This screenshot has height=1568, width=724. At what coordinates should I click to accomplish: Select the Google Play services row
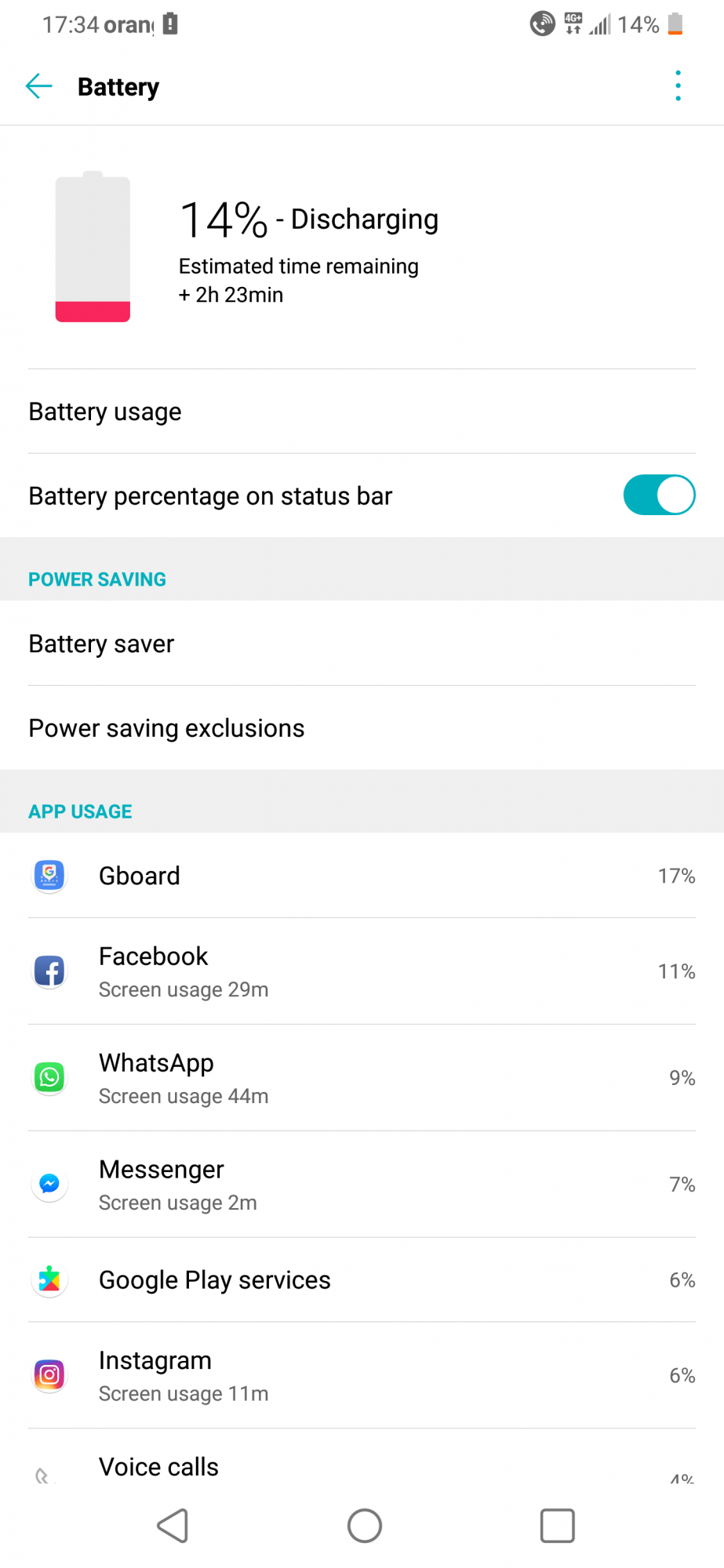click(361, 1280)
